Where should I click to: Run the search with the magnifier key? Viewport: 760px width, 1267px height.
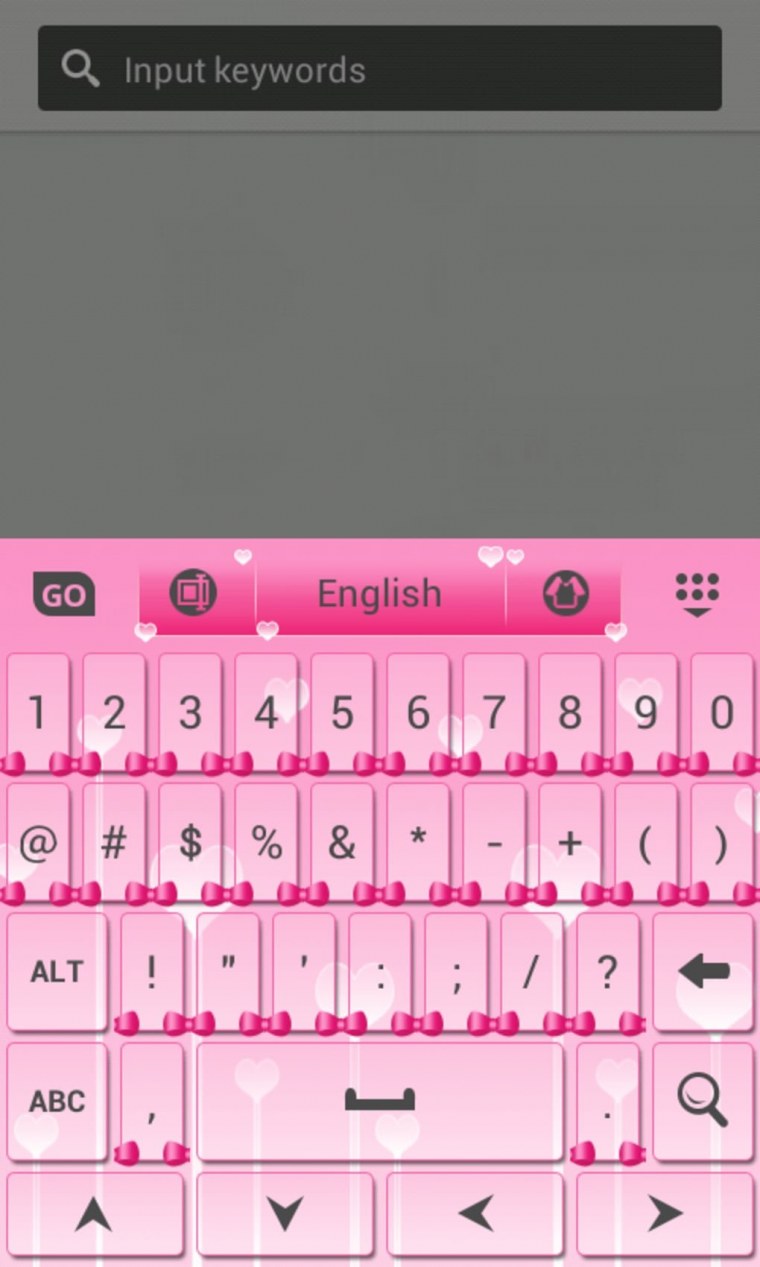click(703, 1101)
